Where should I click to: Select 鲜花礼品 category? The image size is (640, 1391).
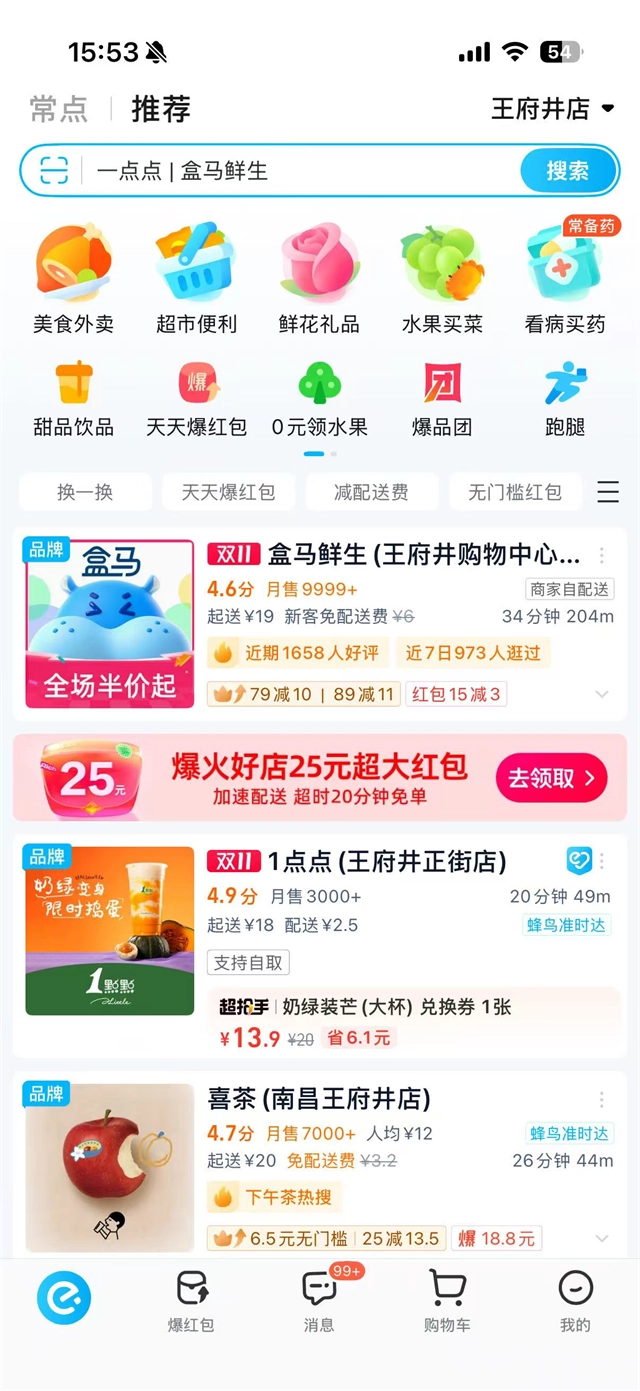click(319, 279)
